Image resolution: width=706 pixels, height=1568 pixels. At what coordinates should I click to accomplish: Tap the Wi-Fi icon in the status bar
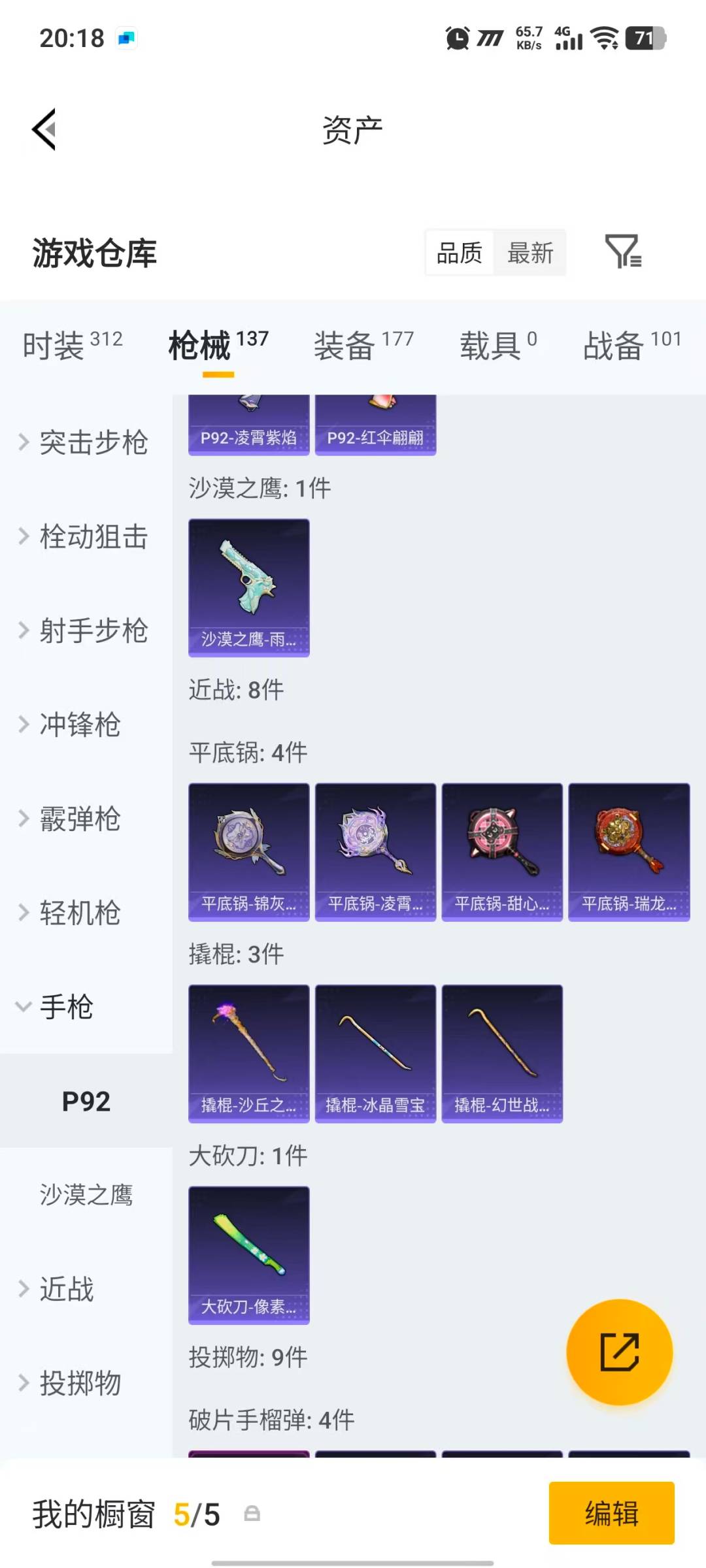click(605, 37)
